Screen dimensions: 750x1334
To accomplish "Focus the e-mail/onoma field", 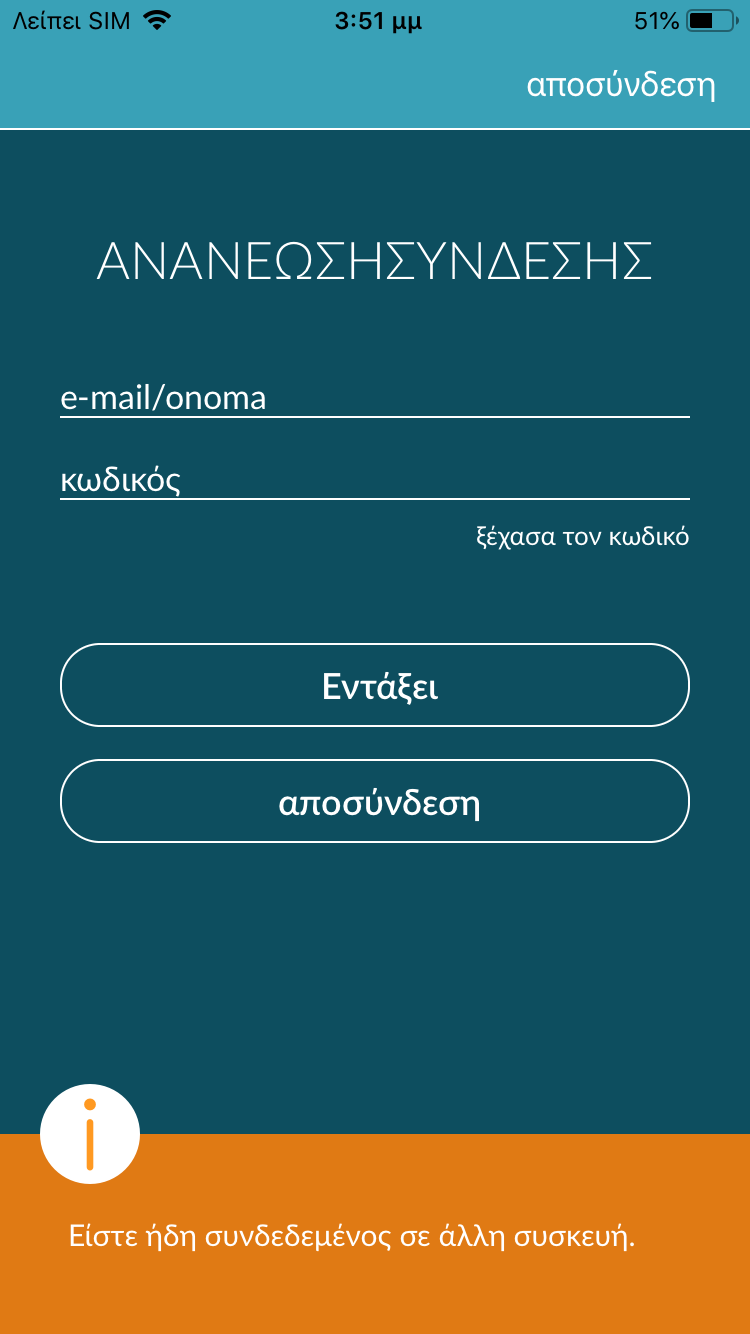I will point(375,398).
